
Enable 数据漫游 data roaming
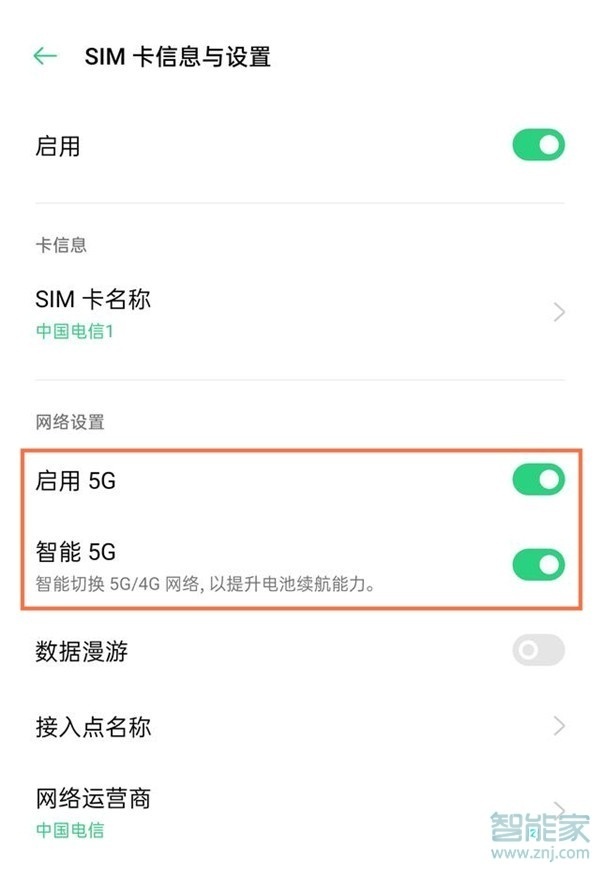point(538,652)
